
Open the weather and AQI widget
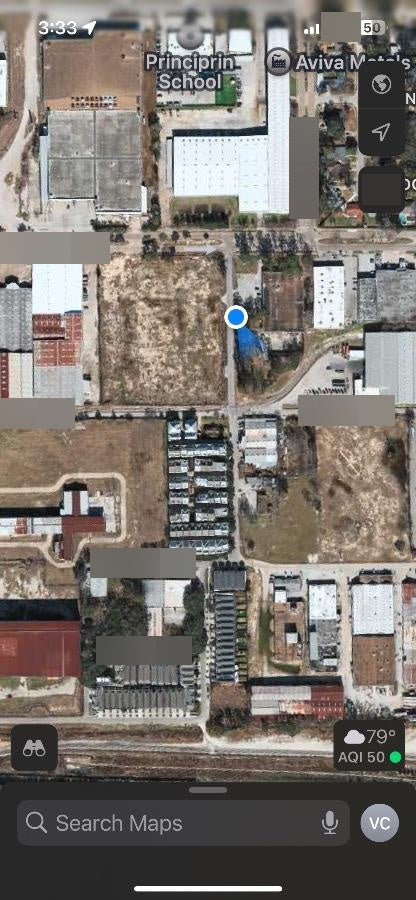[370, 746]
